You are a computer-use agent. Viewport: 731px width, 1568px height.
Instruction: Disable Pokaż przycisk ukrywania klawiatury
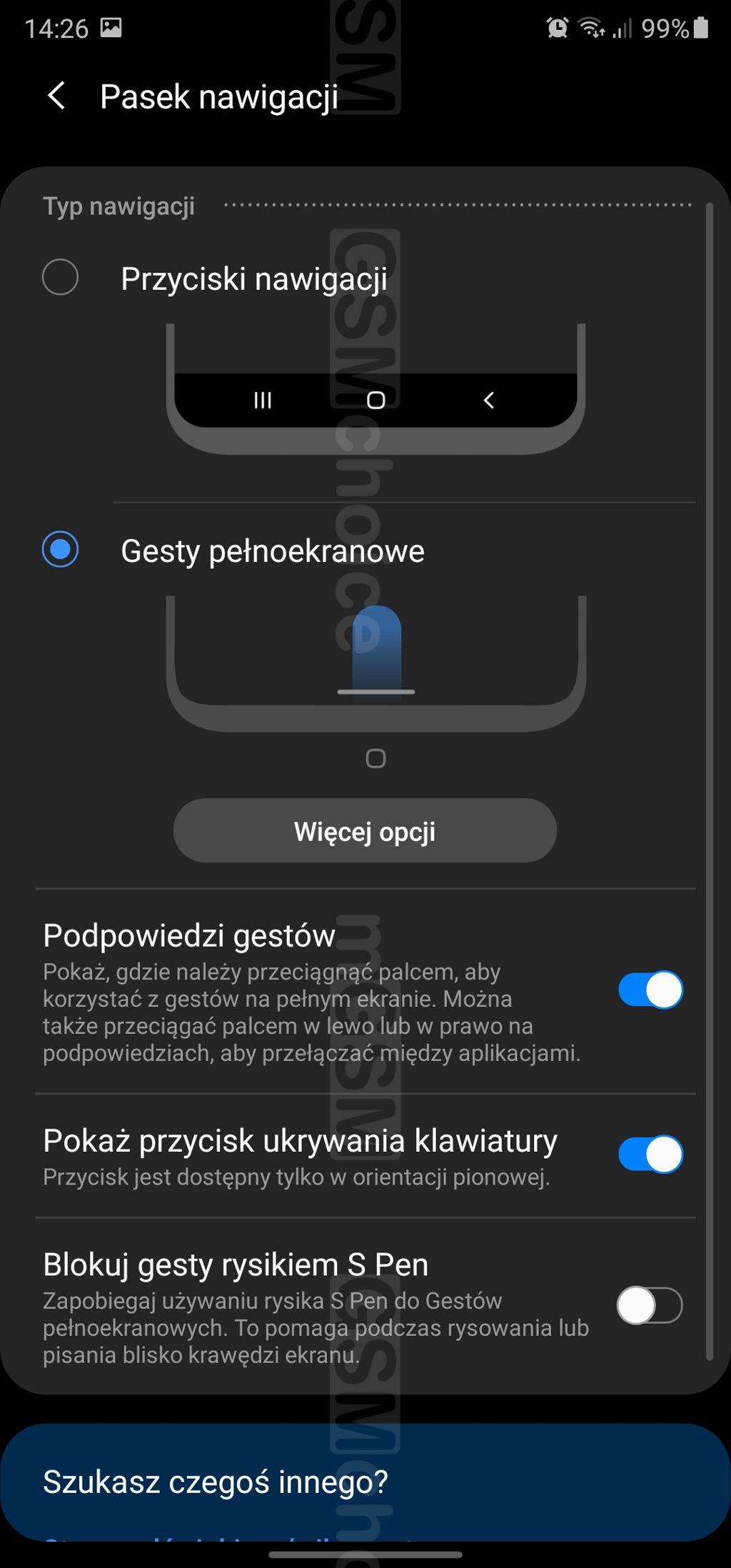650,1155
